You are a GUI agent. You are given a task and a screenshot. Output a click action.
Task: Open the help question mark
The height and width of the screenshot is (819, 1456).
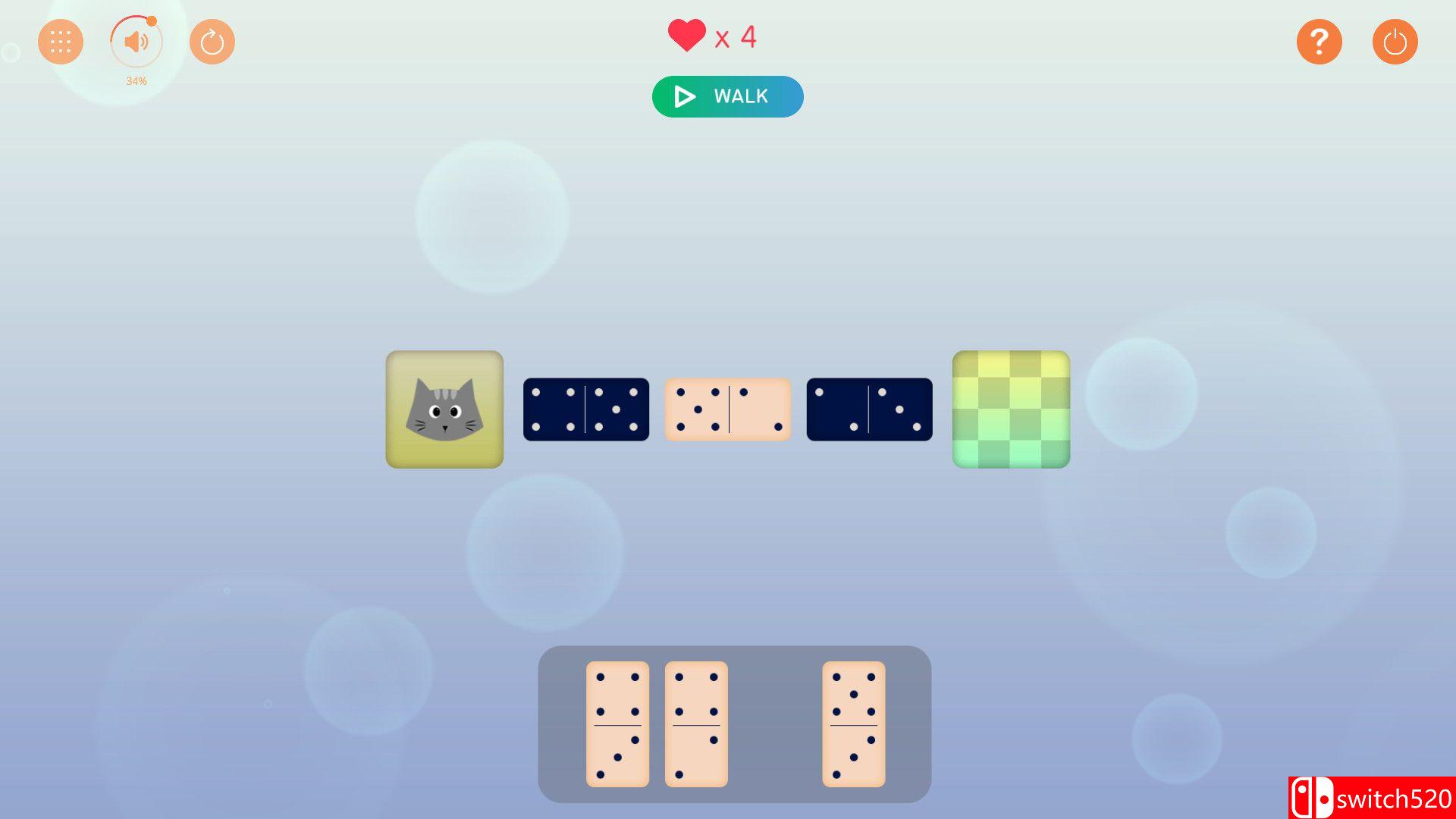pyautogui.click(x=1319, y=42)
